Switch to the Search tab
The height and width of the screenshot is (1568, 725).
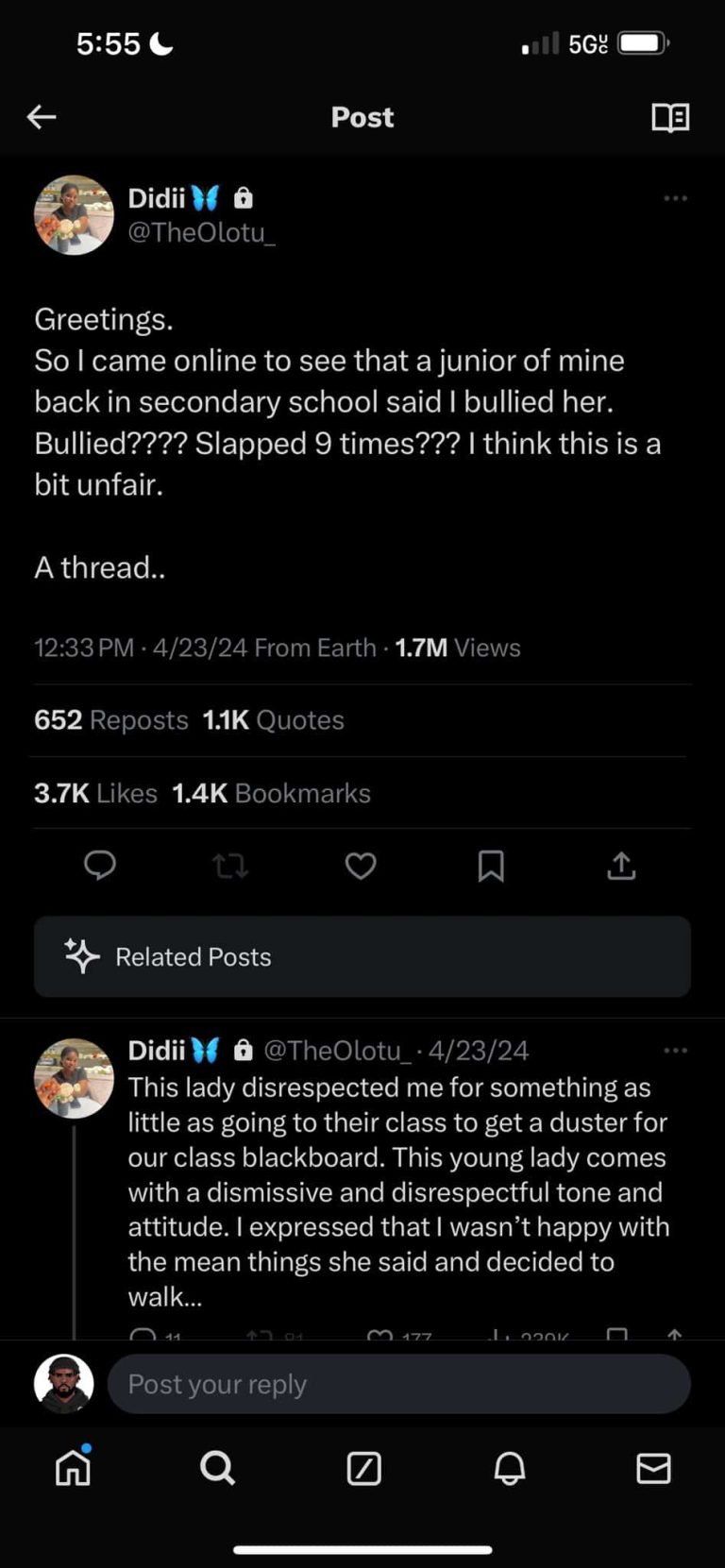(218, 1468)
